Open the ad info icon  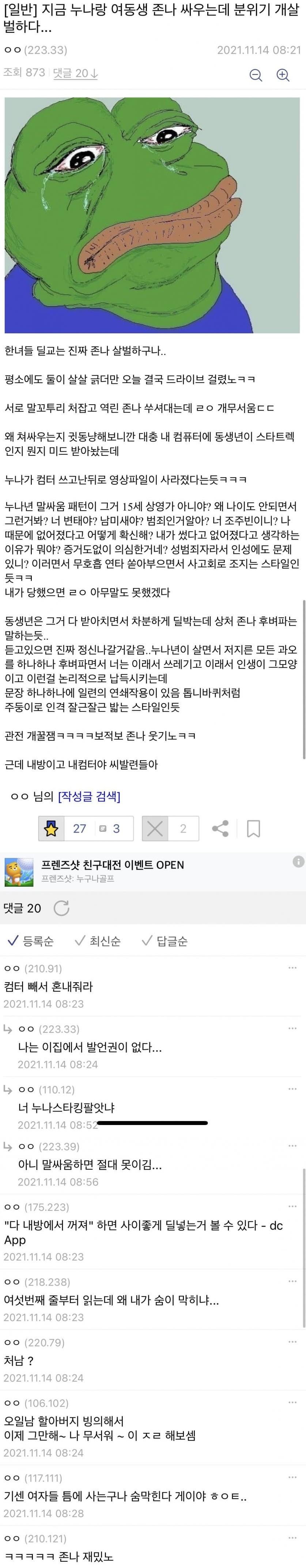pyautogui.click(x=298, y=862)
